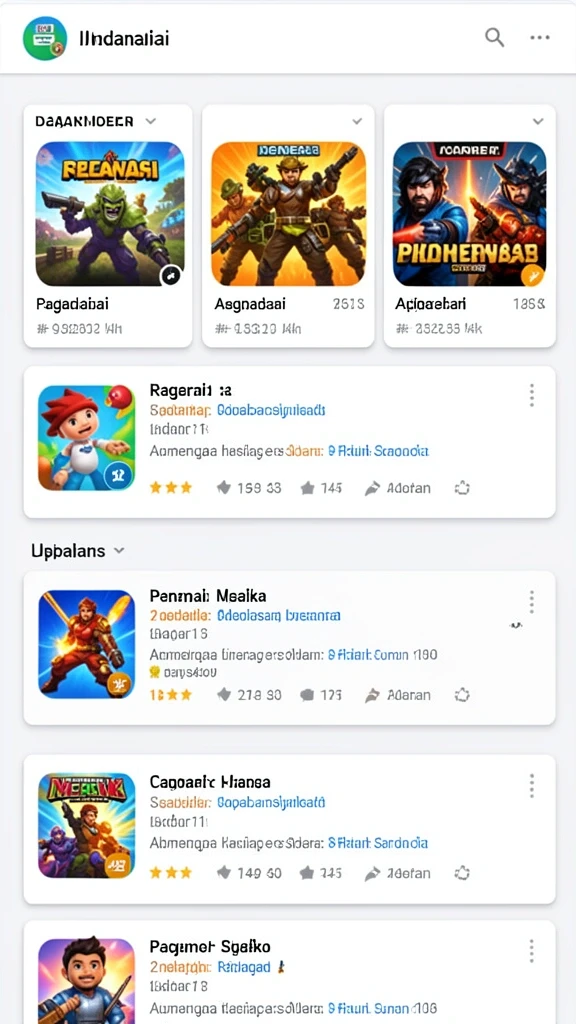The image size is (576, 1024).
Task: Open the search icon in the top bar
Action: point(494,37)
